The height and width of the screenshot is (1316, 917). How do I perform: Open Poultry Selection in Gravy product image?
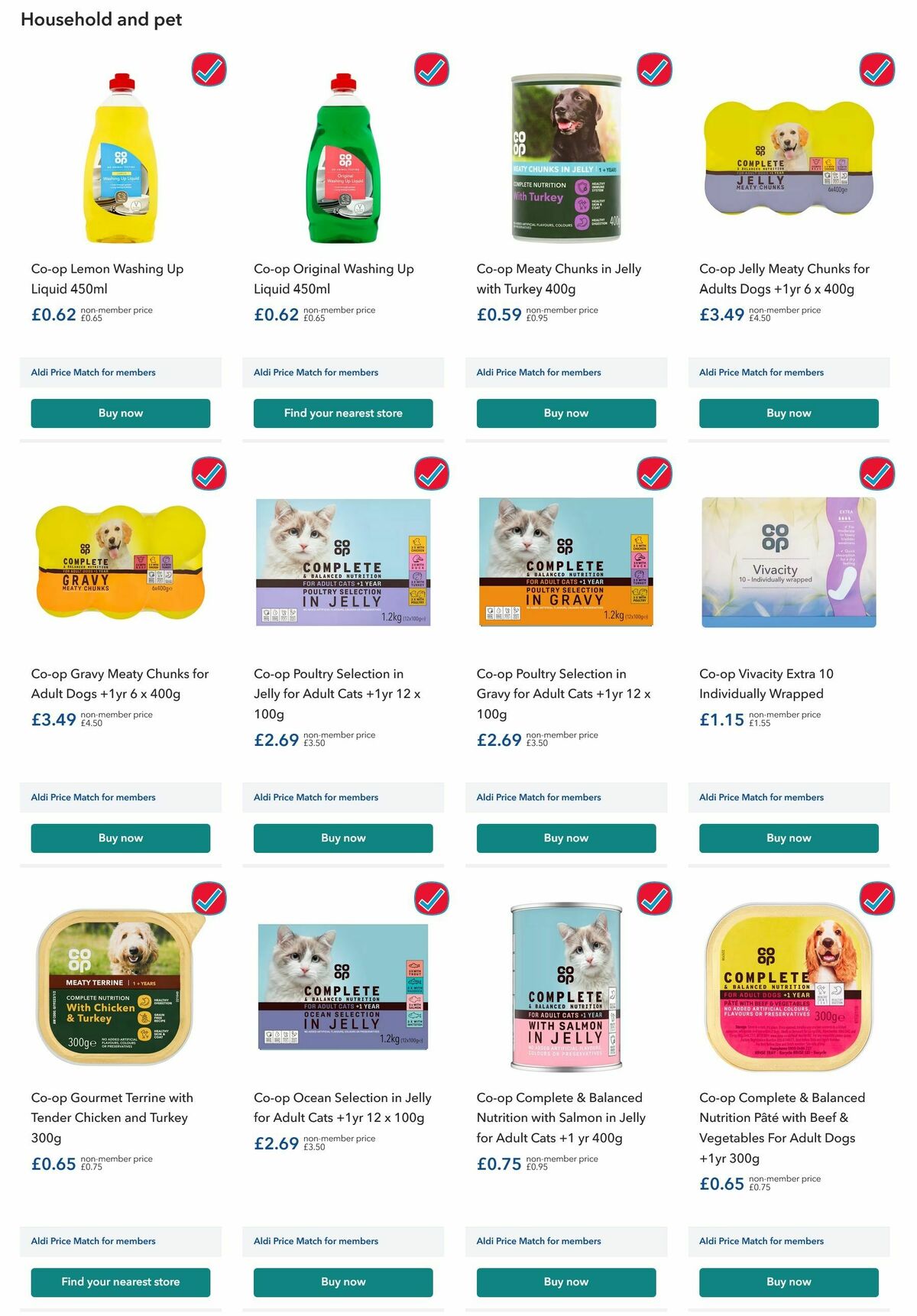[x=565, y=562]
